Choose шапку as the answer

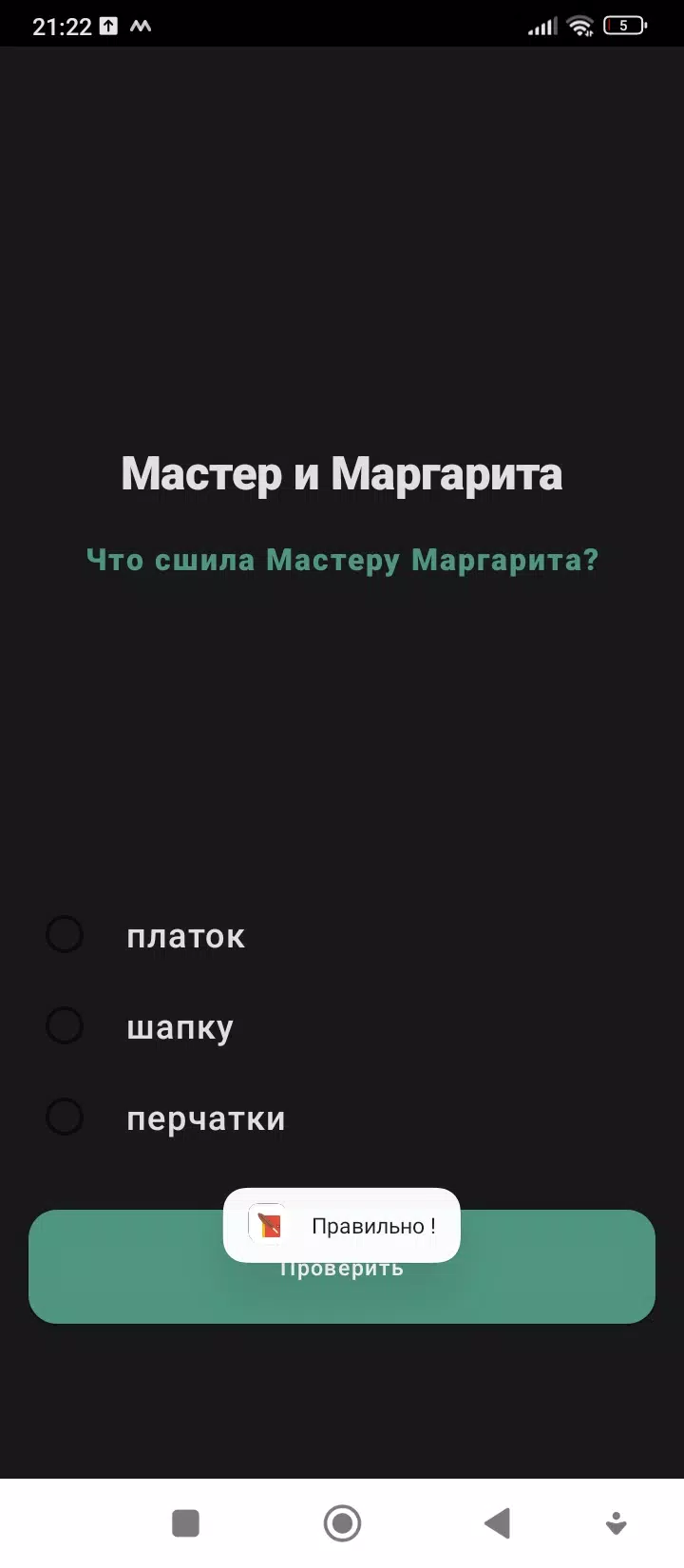pyautogui.click(x=65, y=1026)
